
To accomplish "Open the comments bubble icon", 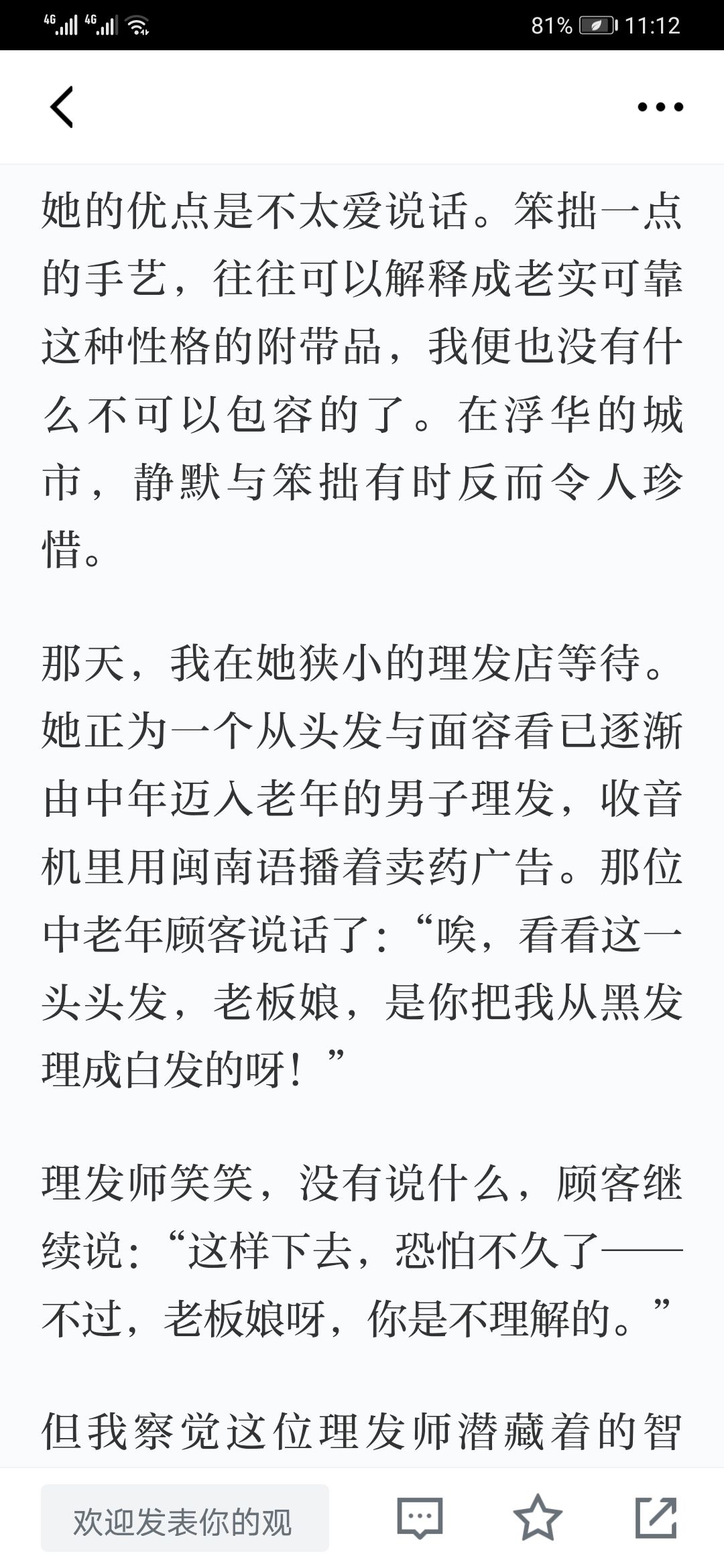I will pyautogui.click(x=420, y=1518).
